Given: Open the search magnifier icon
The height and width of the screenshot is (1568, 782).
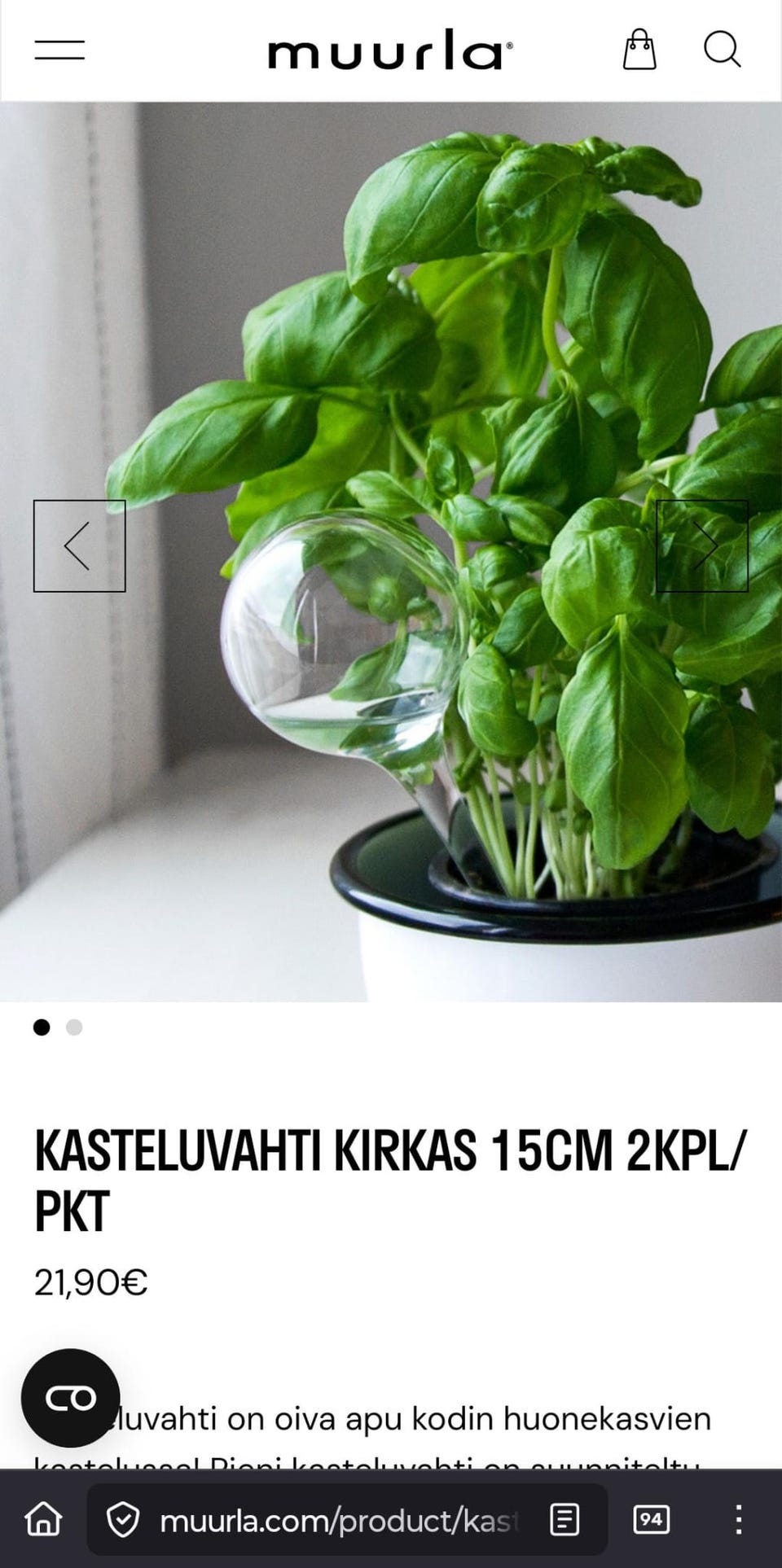Looking at the screenshot, I should pos(723,50).
